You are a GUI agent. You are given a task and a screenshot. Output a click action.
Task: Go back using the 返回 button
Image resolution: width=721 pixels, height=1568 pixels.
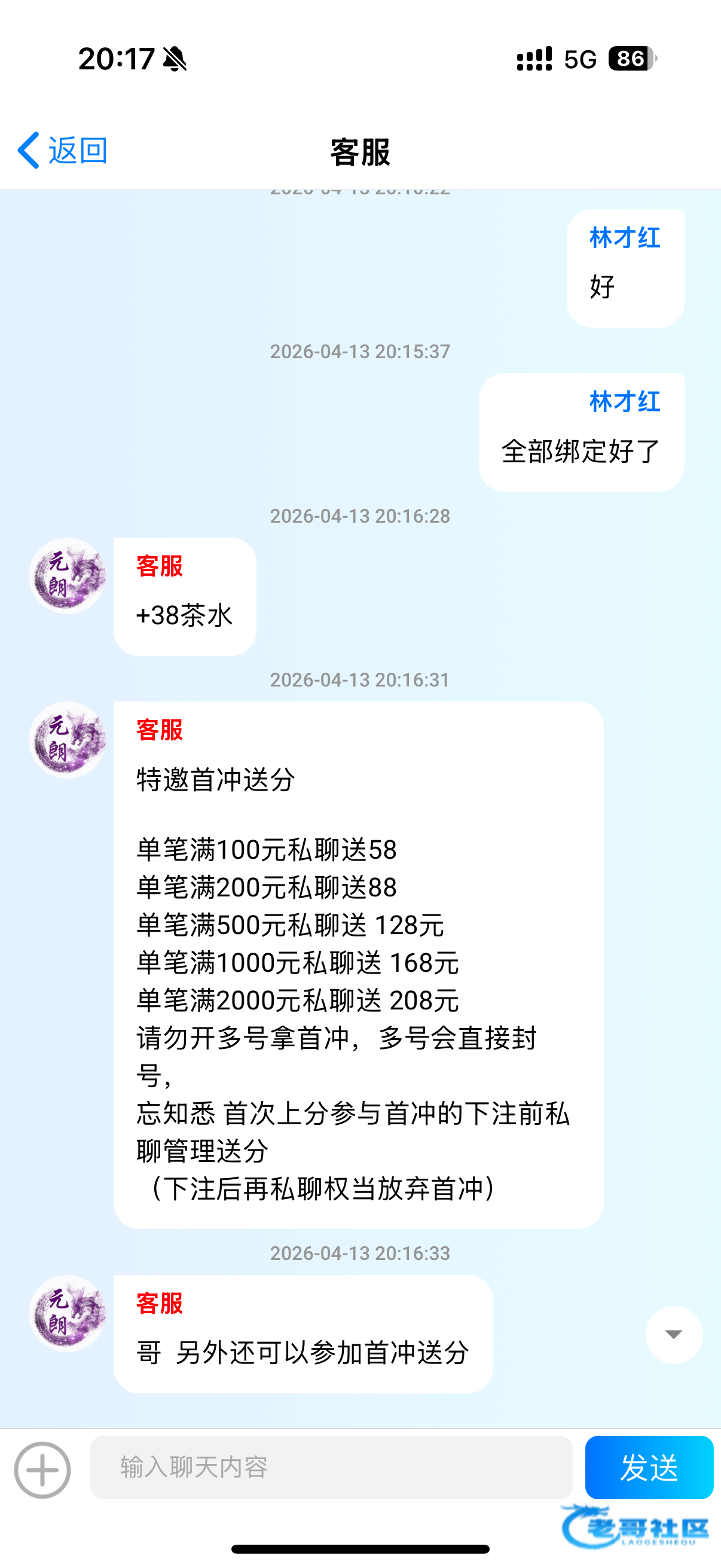[63, 150]
